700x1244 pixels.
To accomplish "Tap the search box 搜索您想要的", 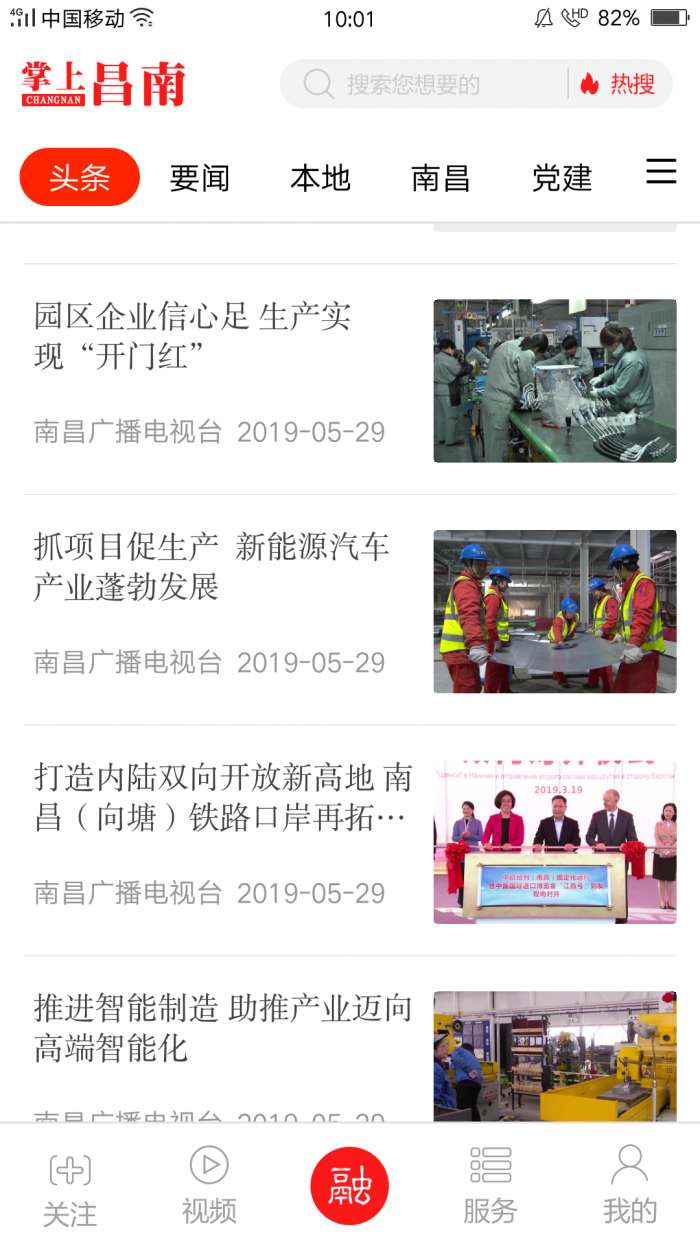I will (420, 84).
